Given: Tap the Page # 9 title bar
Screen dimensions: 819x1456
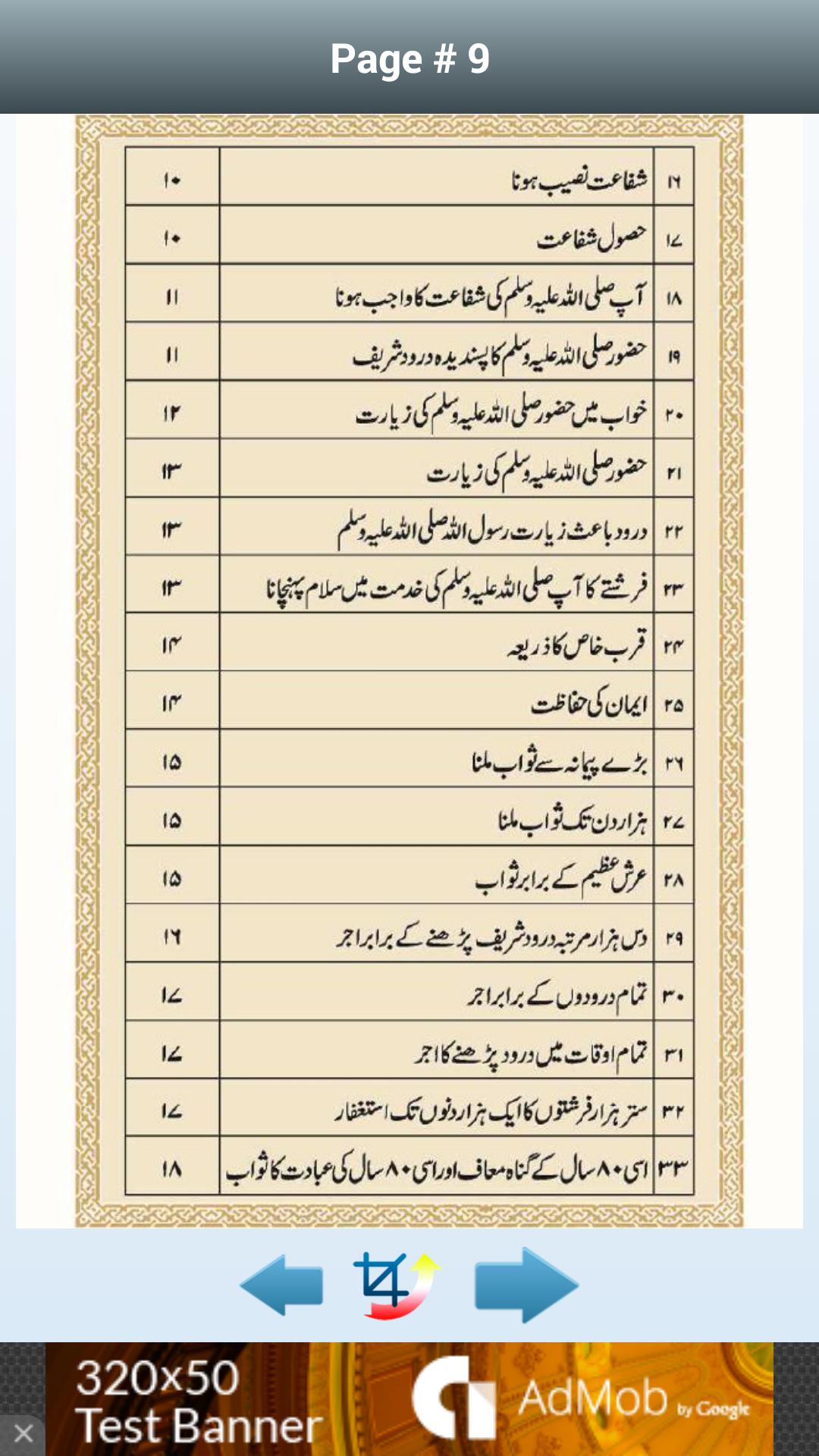Looking at the screenshot, I should point(409,61).
